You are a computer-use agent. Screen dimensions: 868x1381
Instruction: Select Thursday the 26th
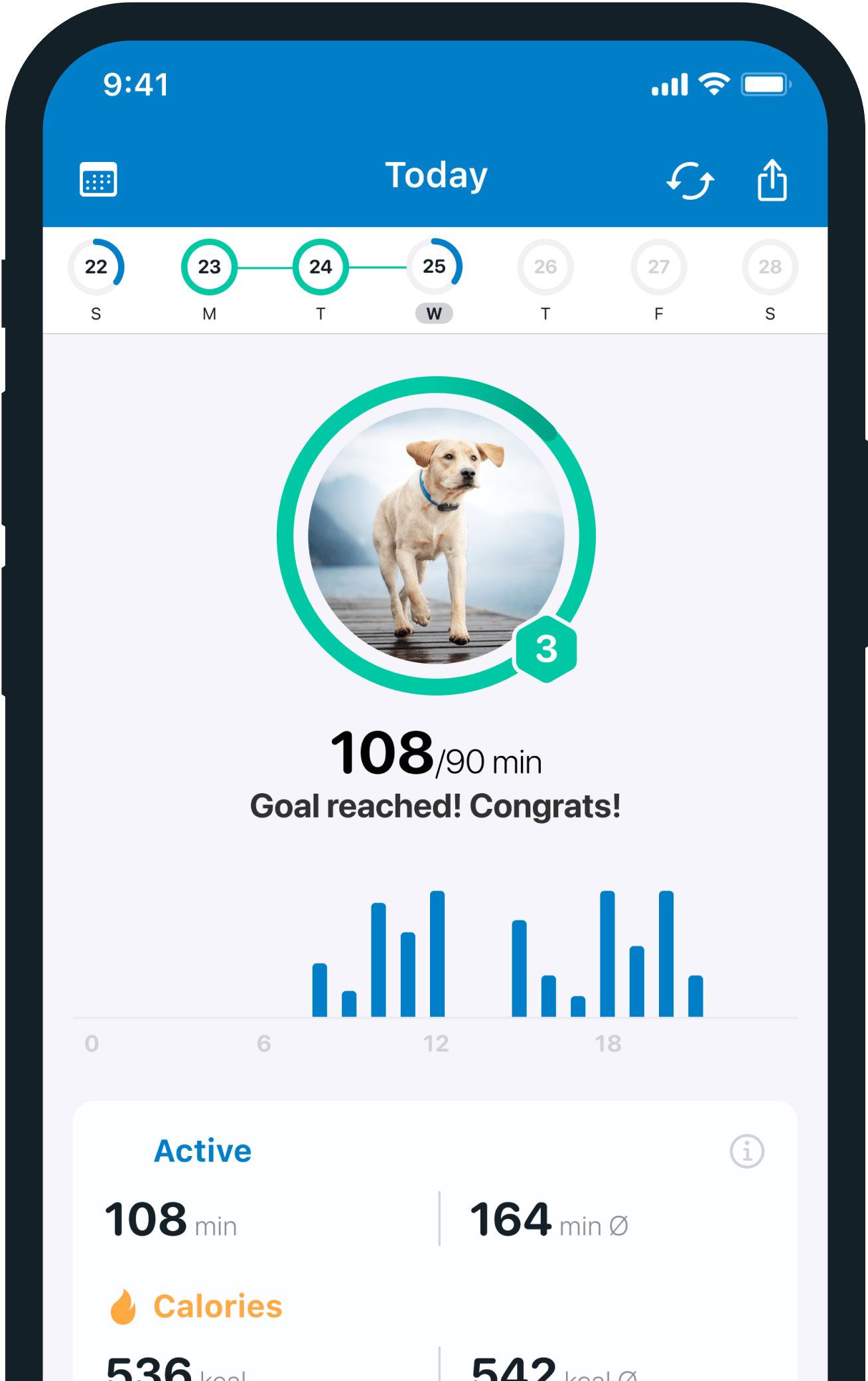coord(545,267)
